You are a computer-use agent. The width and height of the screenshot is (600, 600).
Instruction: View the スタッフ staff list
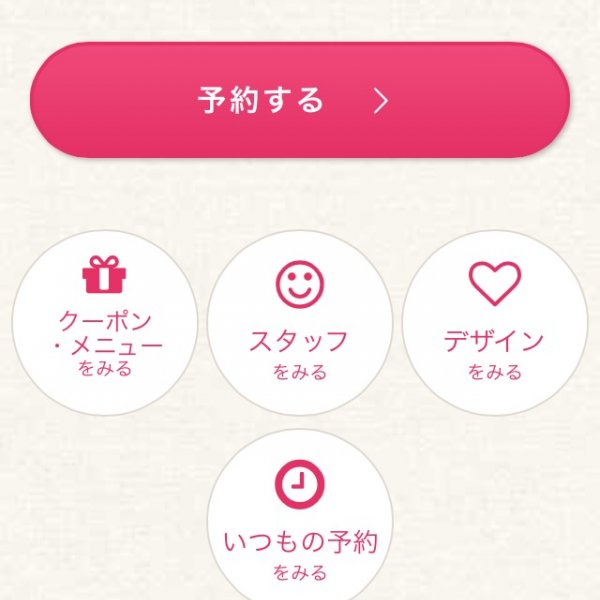[x=299, y=322]
